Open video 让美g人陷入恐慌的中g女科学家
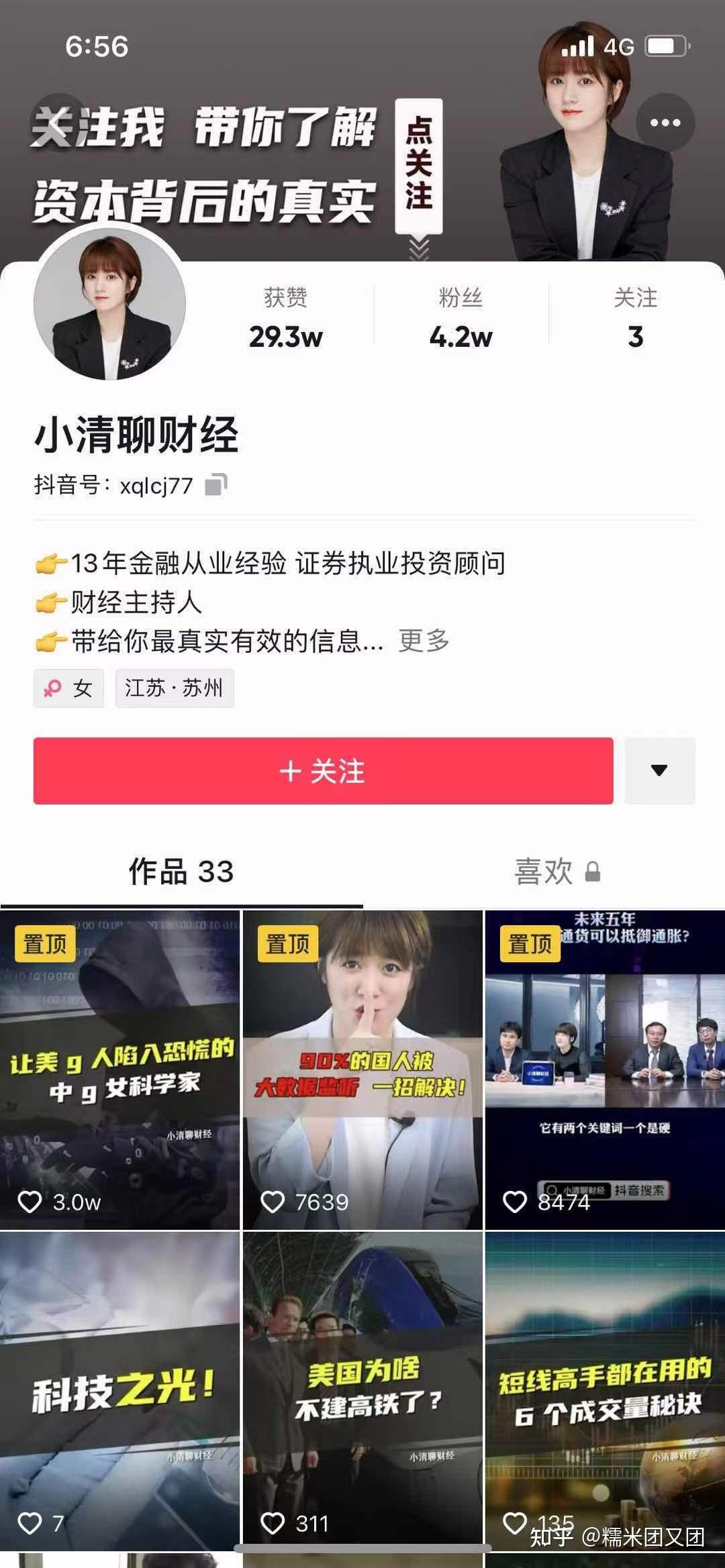Screen dimensions: 725x1568 coord(119,1069)
